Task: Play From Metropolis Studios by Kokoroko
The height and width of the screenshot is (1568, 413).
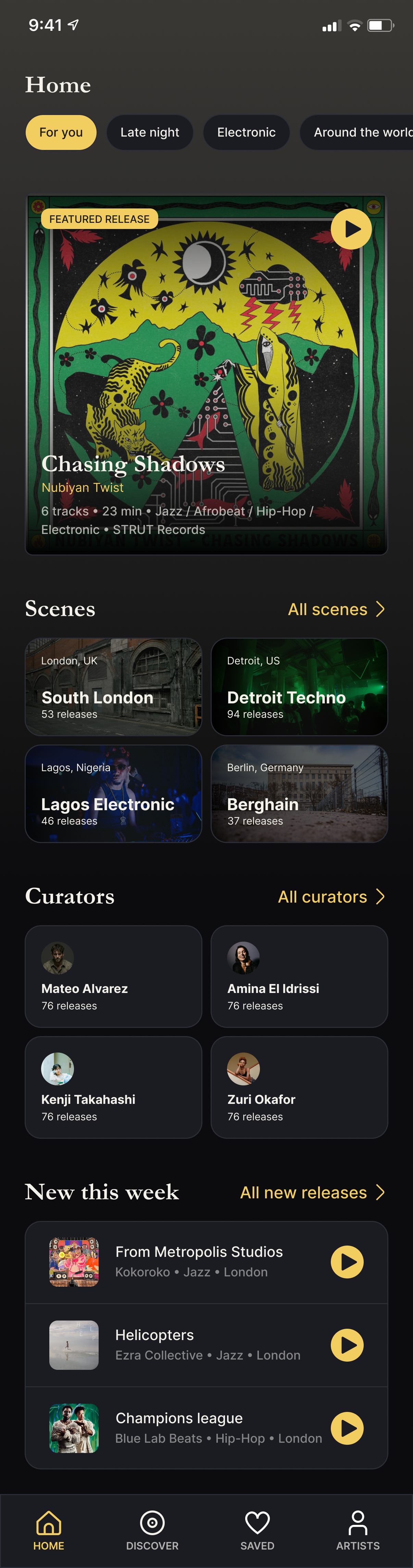Action: point(347,1262)
